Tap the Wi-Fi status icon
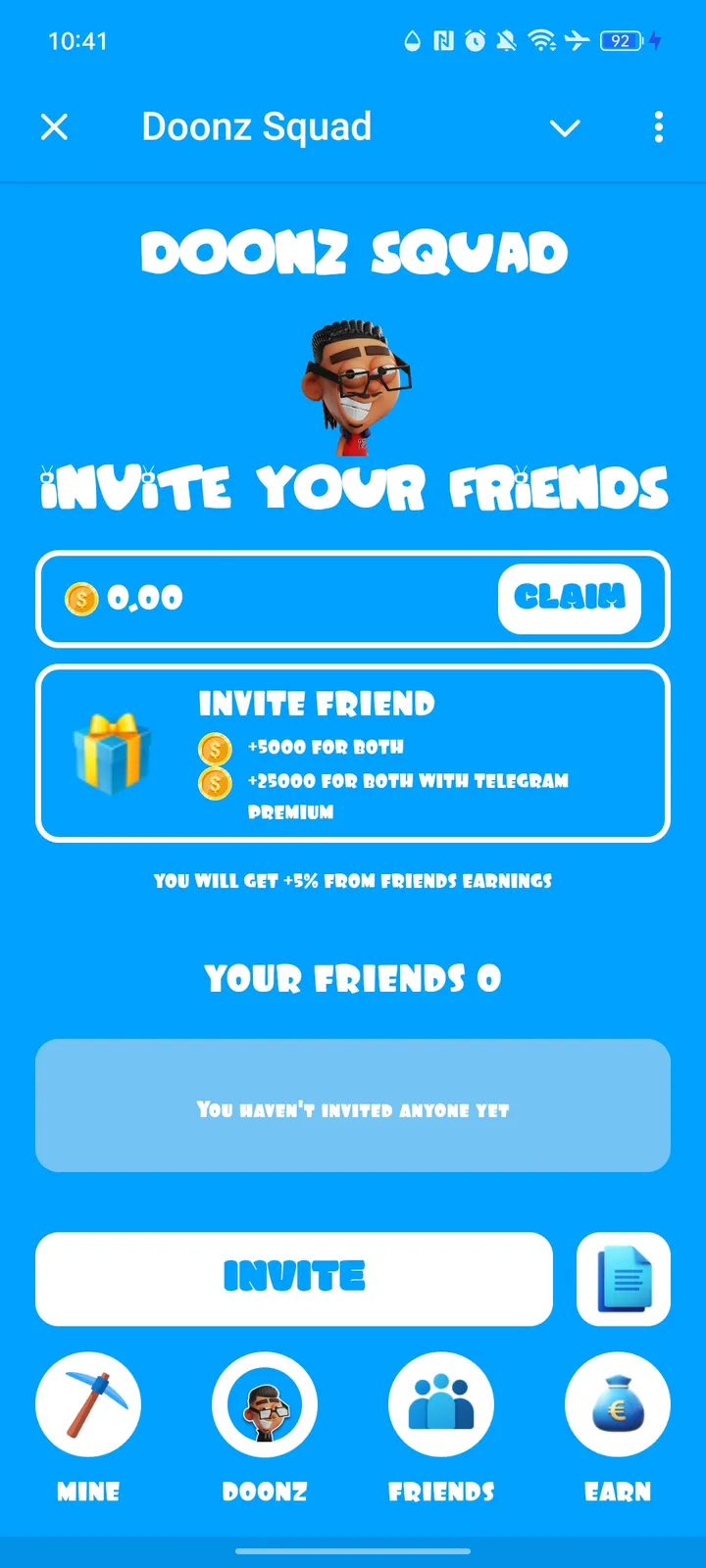706x1568 pixels. (540, 41)
